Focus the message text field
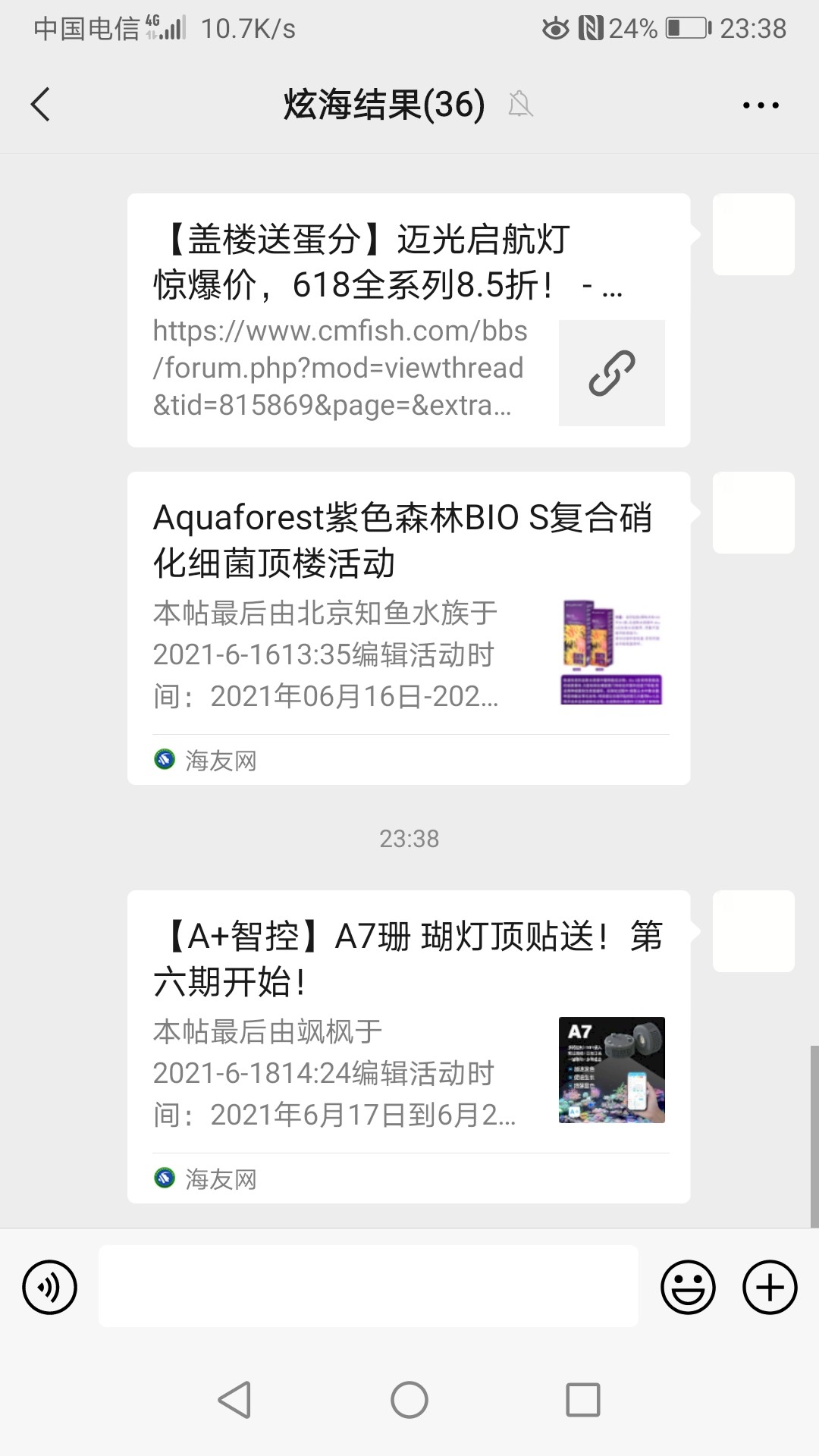 (x=369, y=1286)
